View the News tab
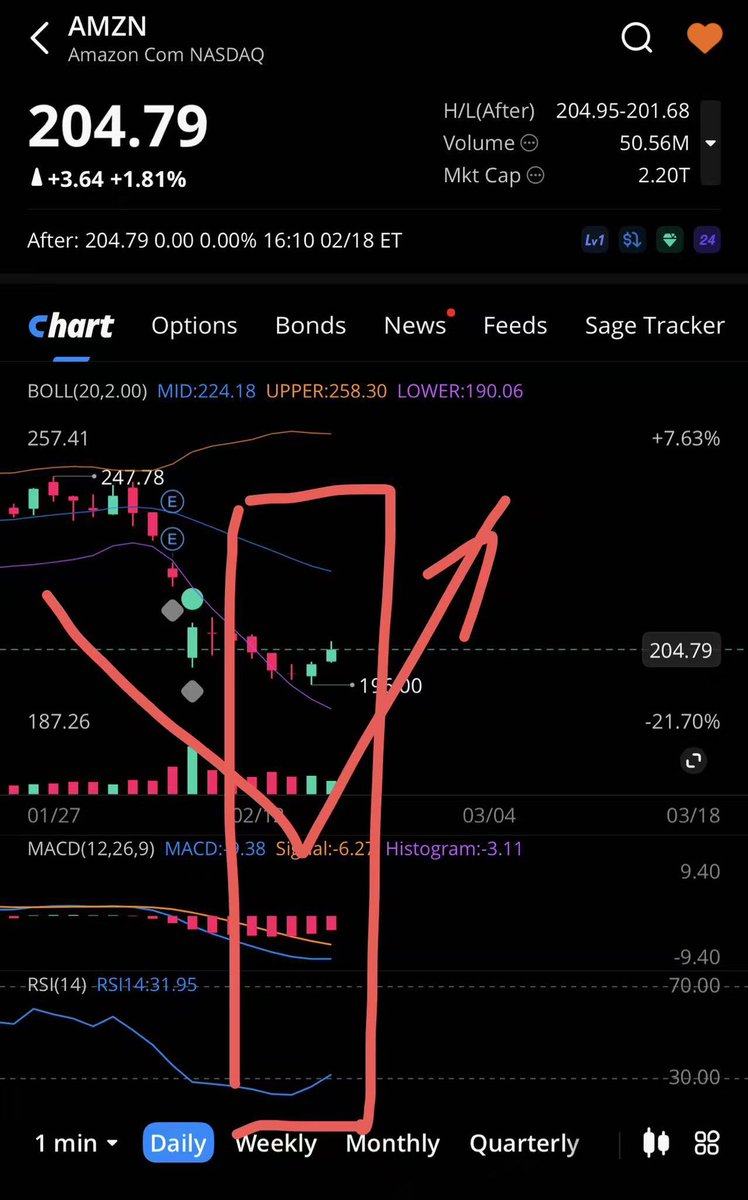Viewport: 748px width, 1200px height. coord(415,326)
